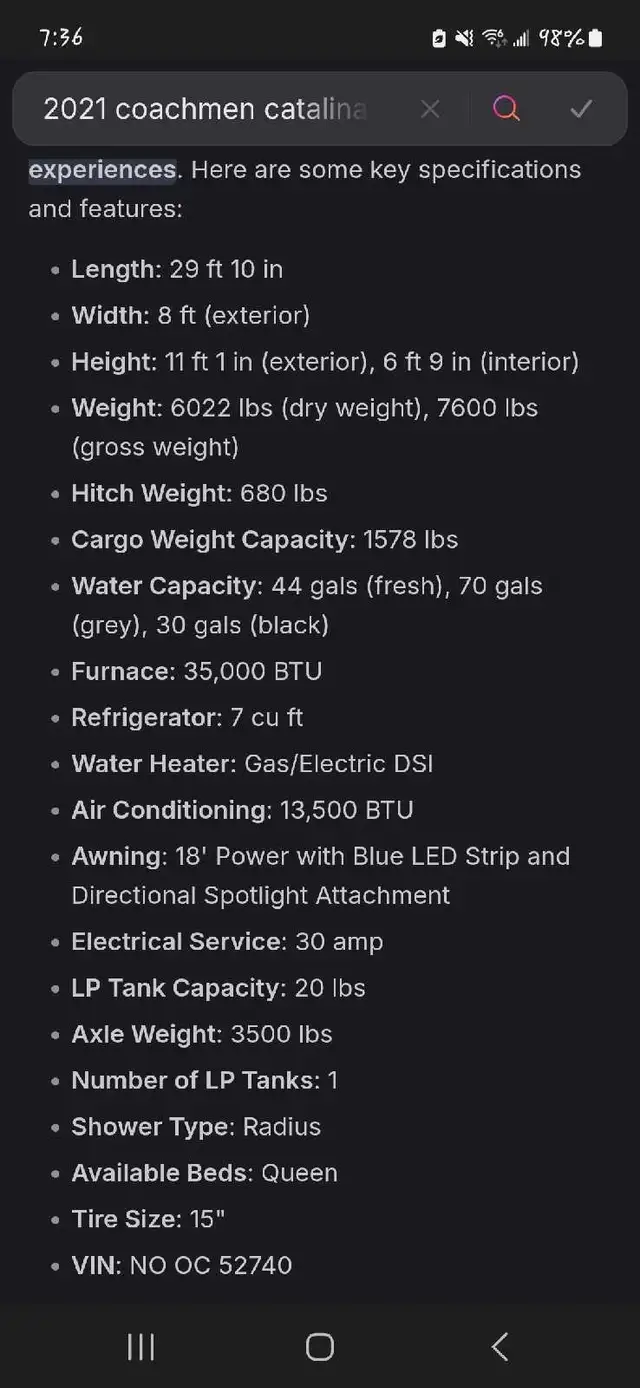Open the highlighted "experiences" link
This screenshot has width=640, height=1388.
coord(102,170)
